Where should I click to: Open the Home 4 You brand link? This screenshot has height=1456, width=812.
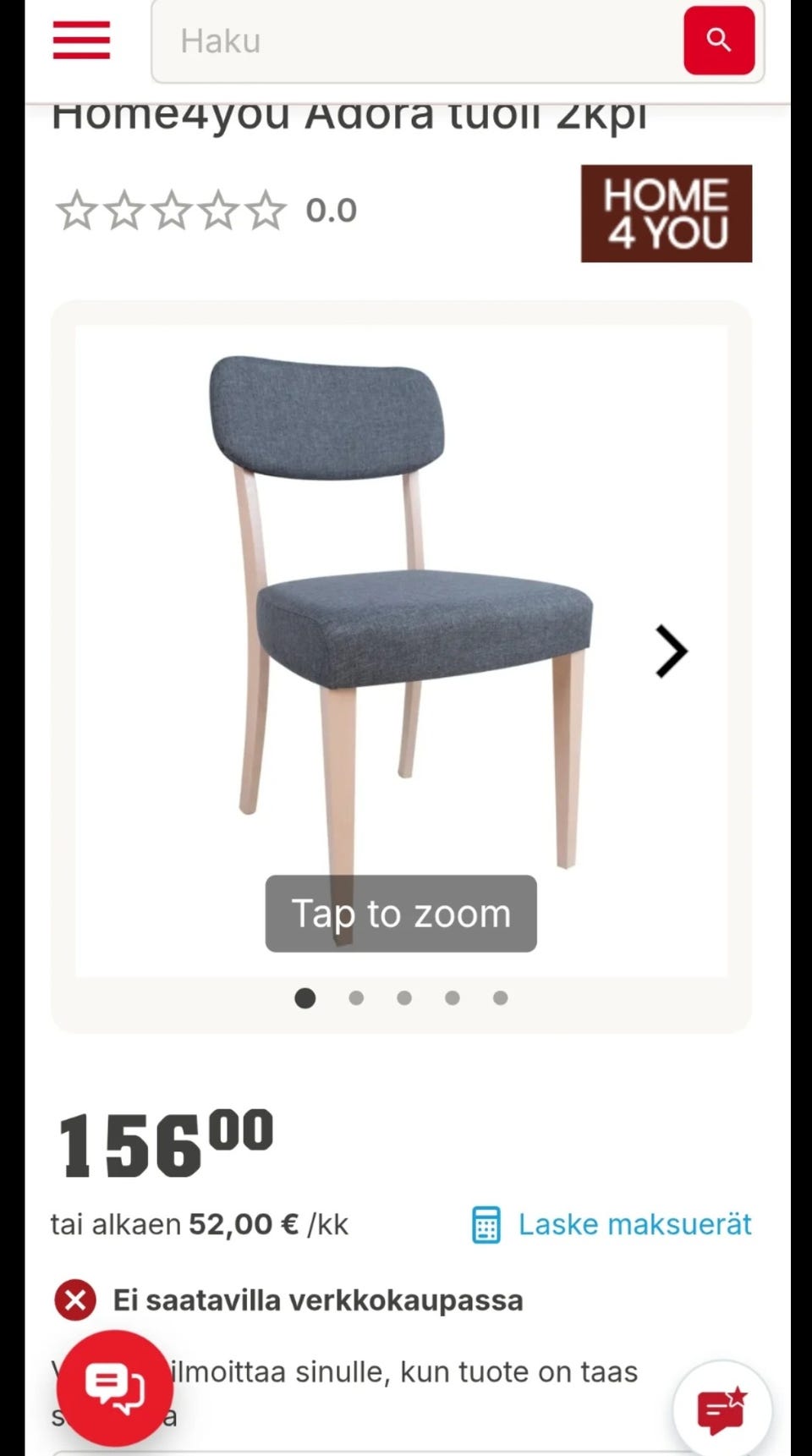click(667, 213)
